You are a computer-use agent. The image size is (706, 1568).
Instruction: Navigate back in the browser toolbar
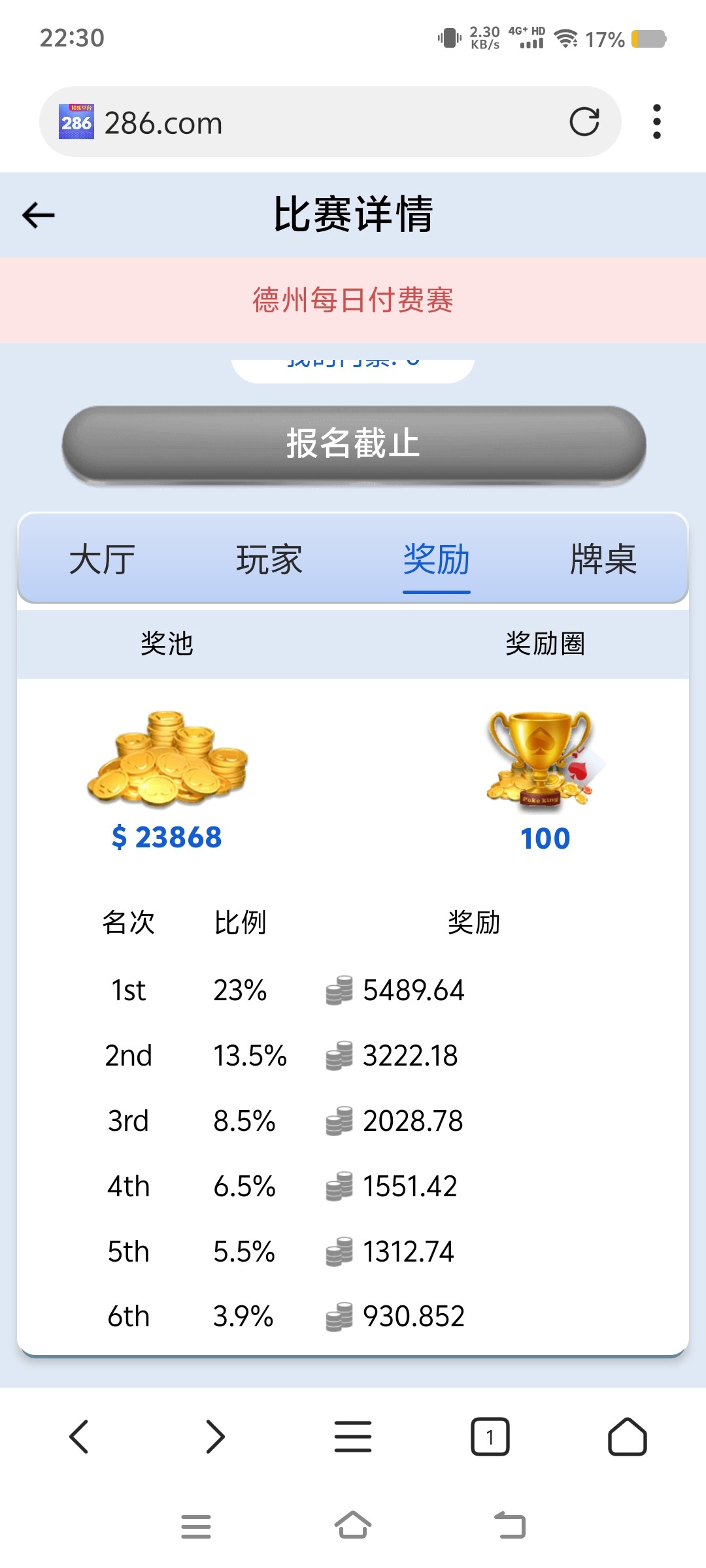coord(79,1437)
